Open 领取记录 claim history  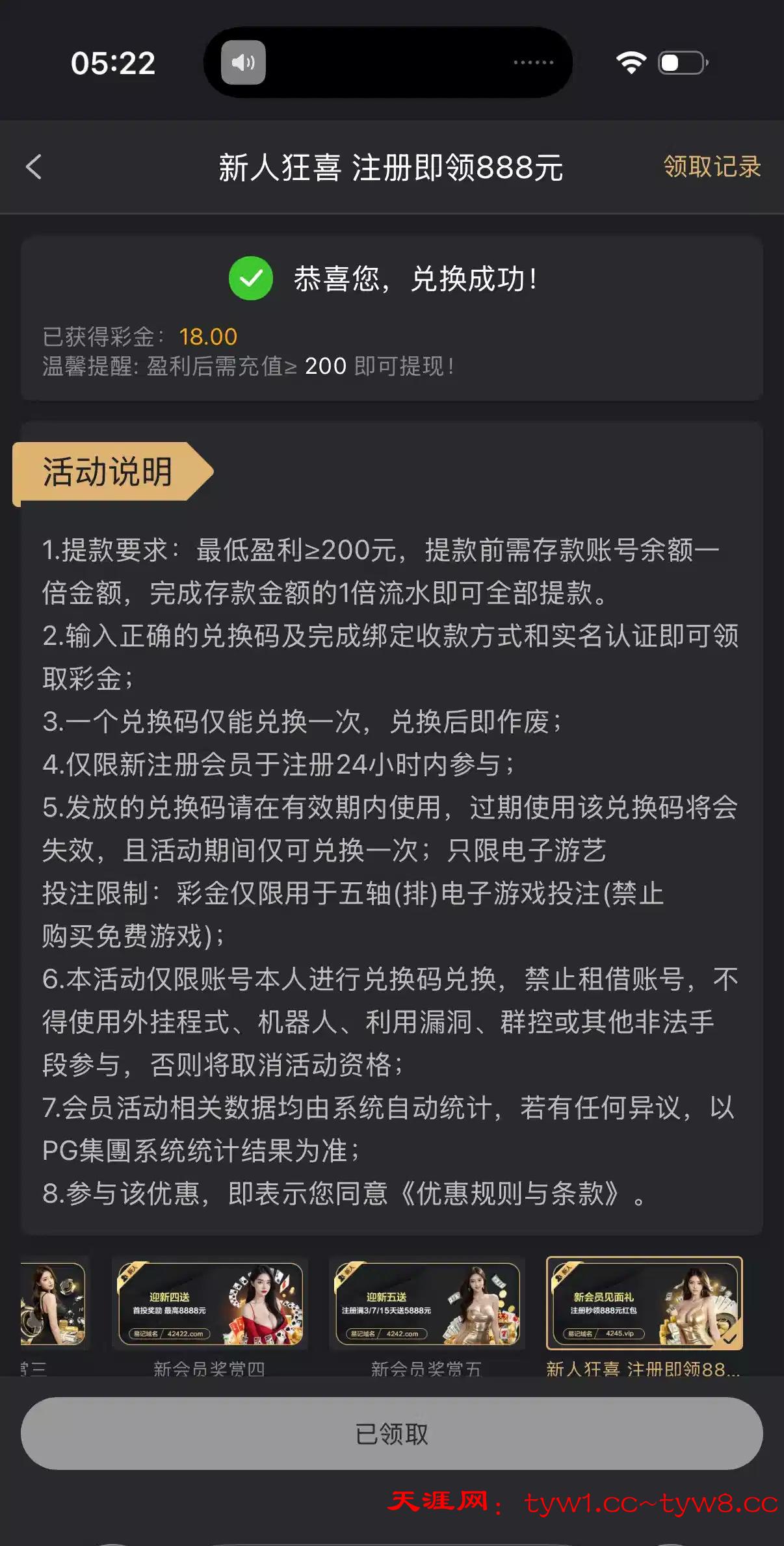[712, 167]
